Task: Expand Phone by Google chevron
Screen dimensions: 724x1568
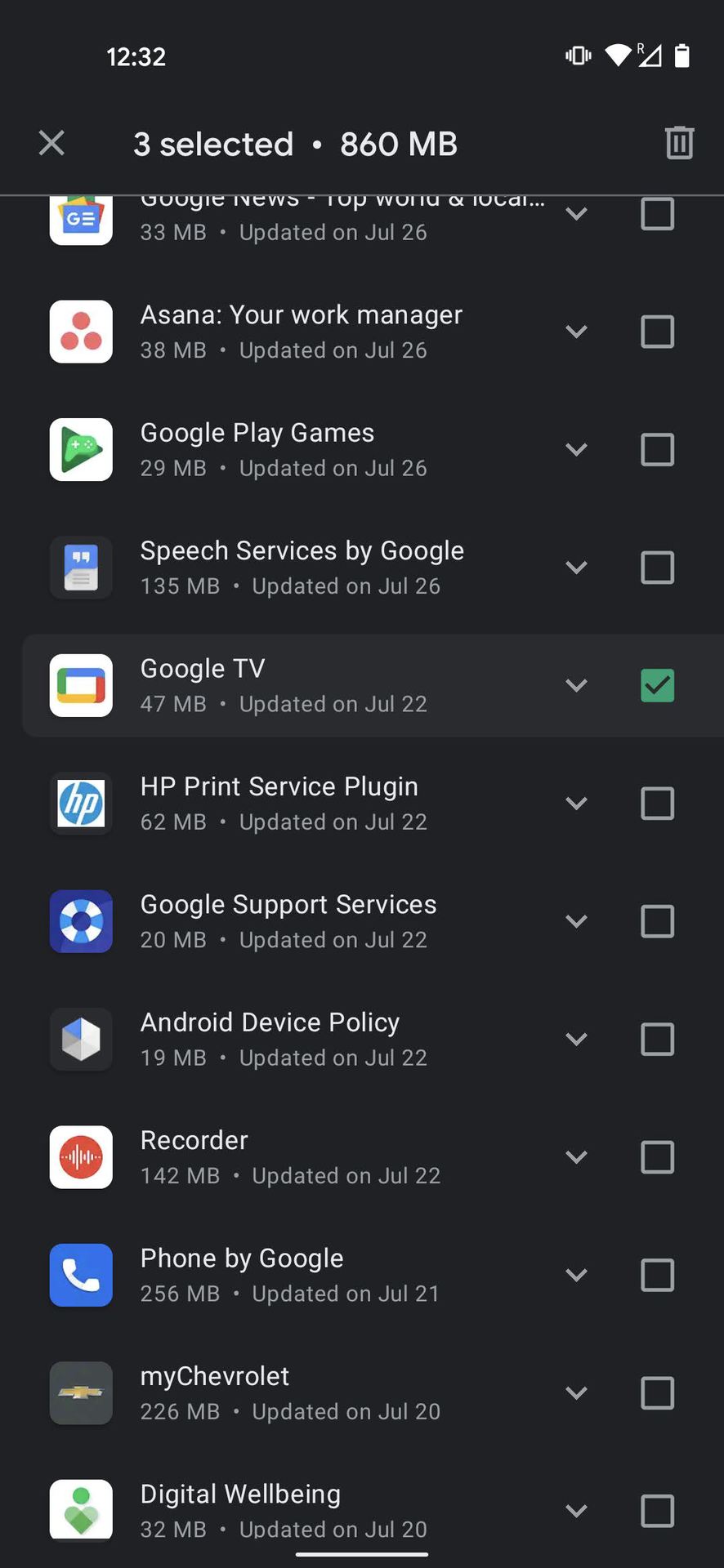Action: pyautogui.click(x=576, y=1275)
